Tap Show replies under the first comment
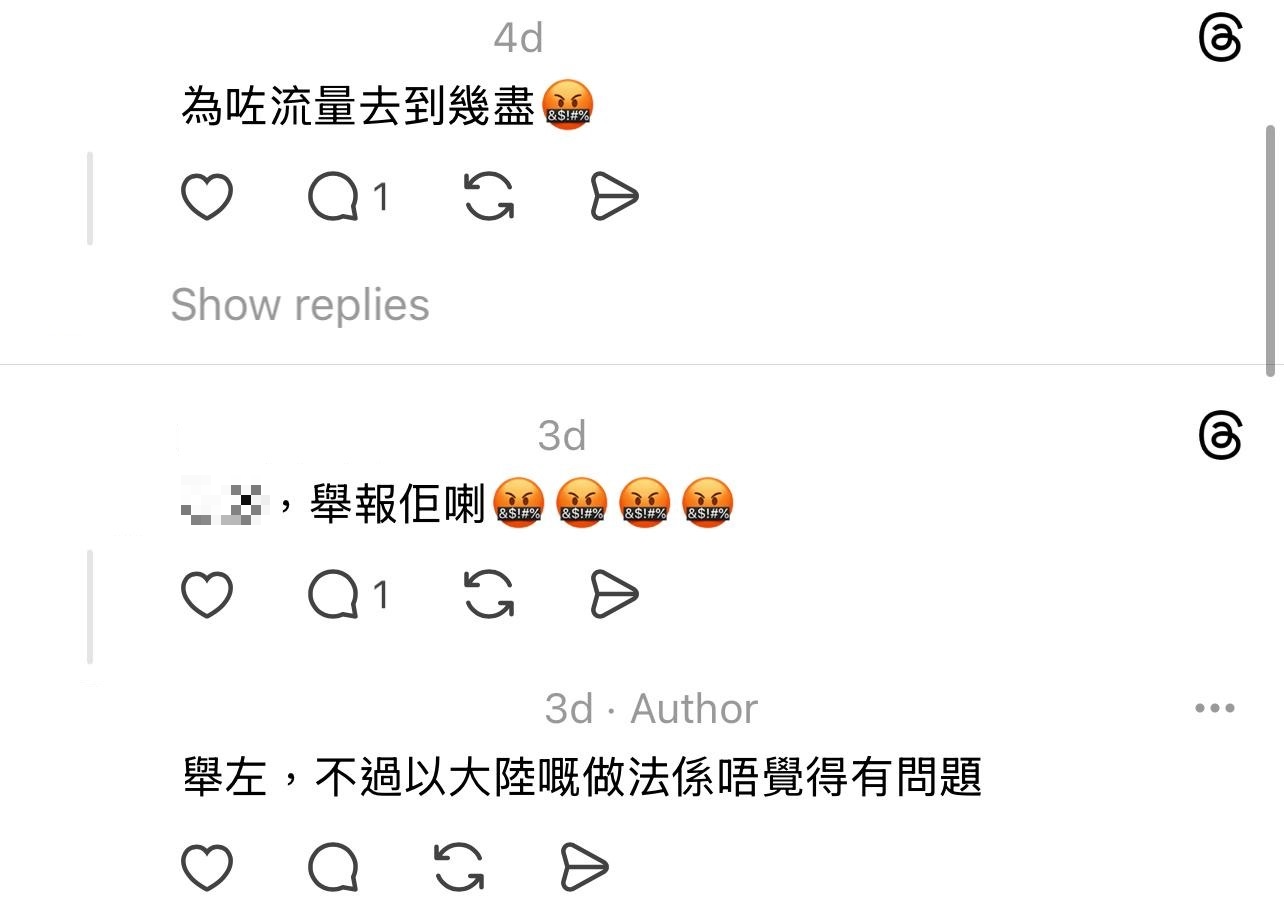 coord(300,305)
